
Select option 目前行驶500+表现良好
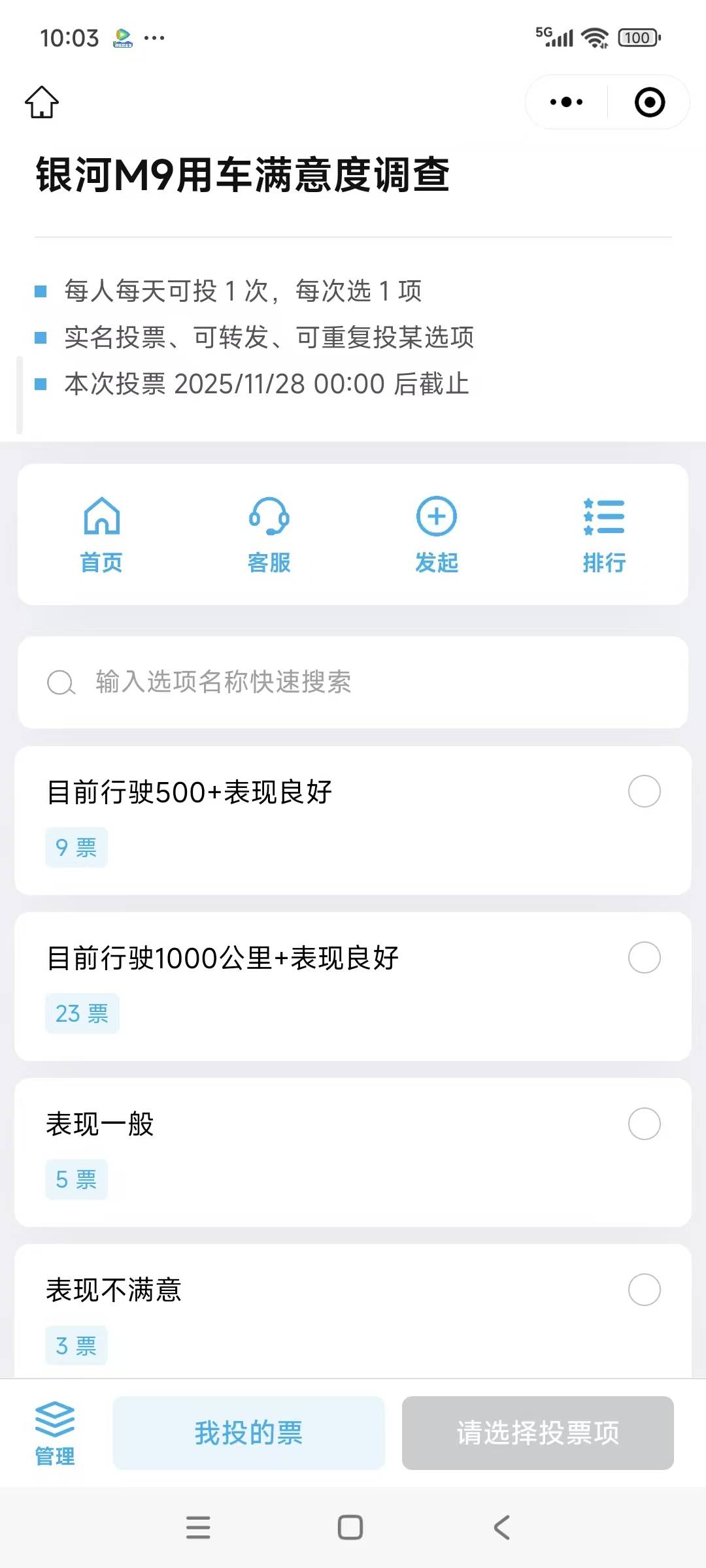644,791
